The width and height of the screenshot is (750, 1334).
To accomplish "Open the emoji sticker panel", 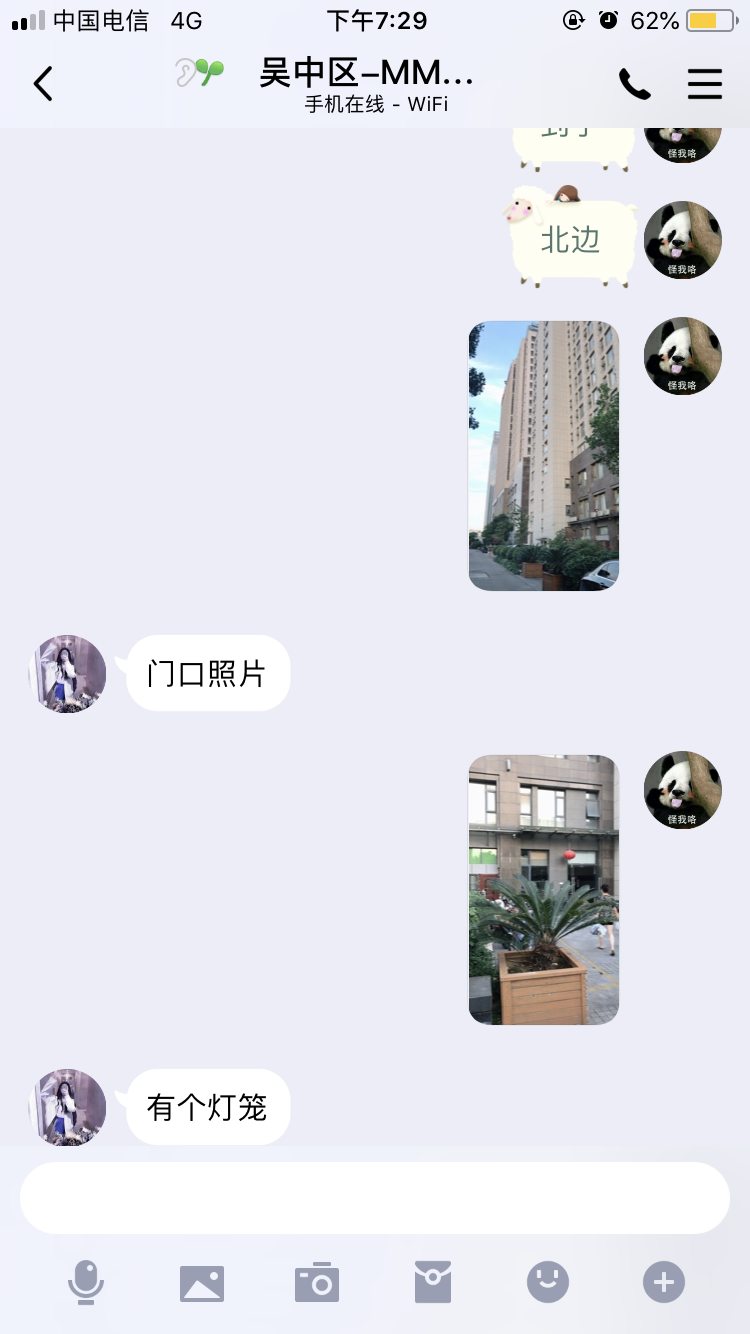I will 548,1281.
